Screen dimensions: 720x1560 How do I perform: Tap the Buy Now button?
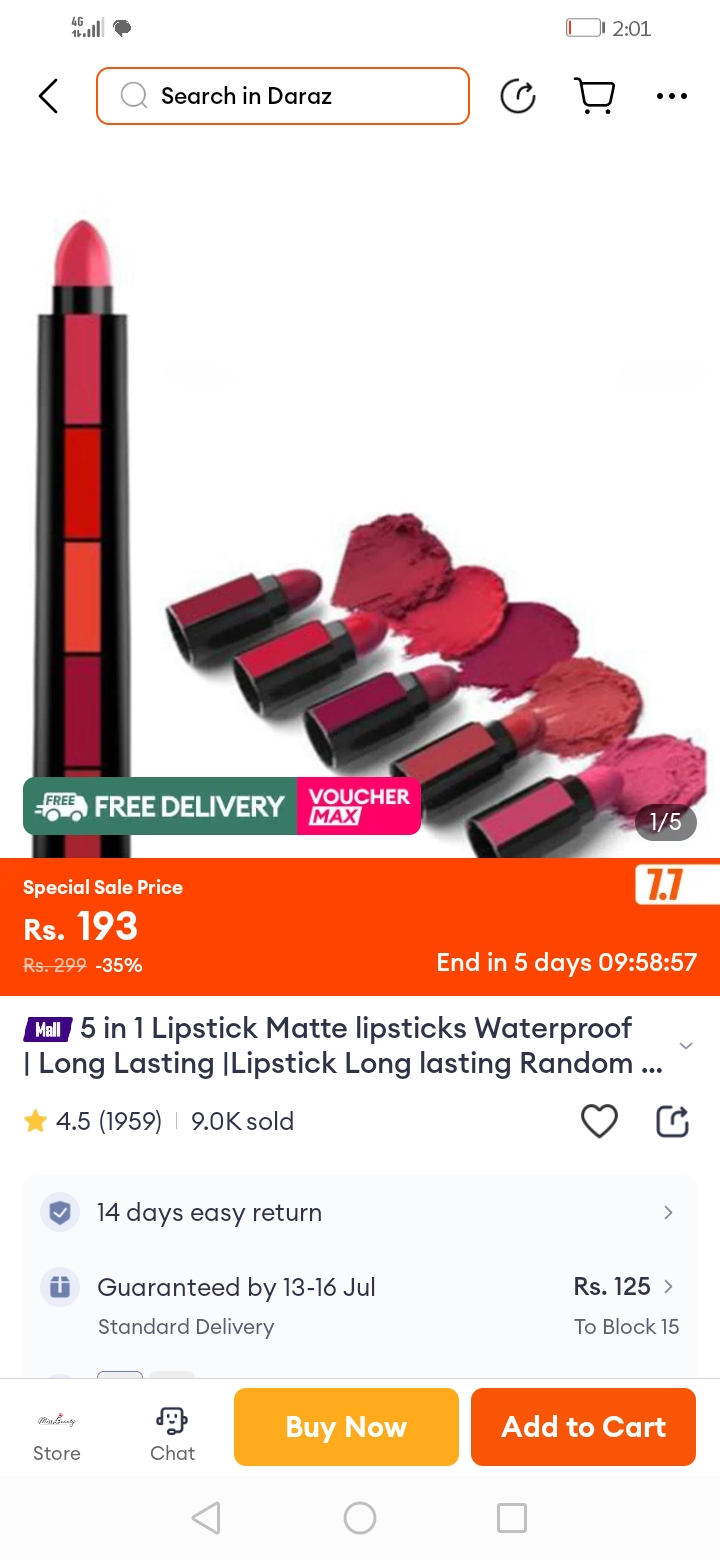pos(346,1427)
